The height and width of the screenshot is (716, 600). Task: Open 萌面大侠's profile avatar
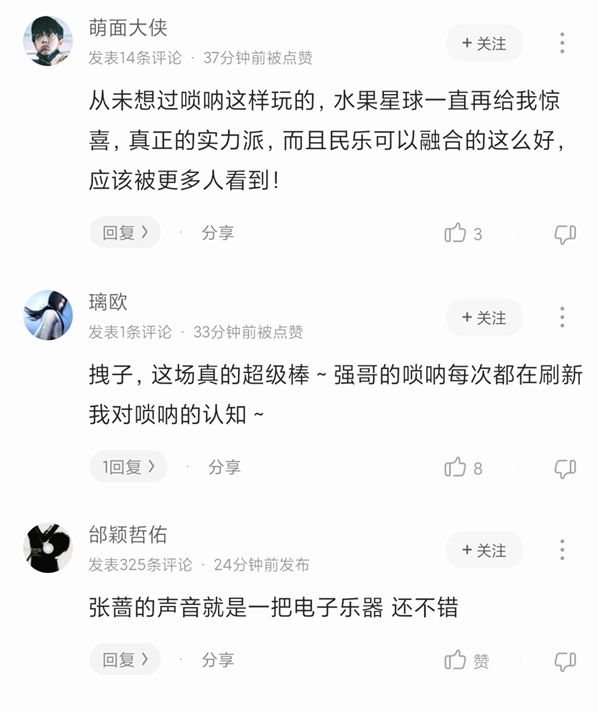coord(48,42)
